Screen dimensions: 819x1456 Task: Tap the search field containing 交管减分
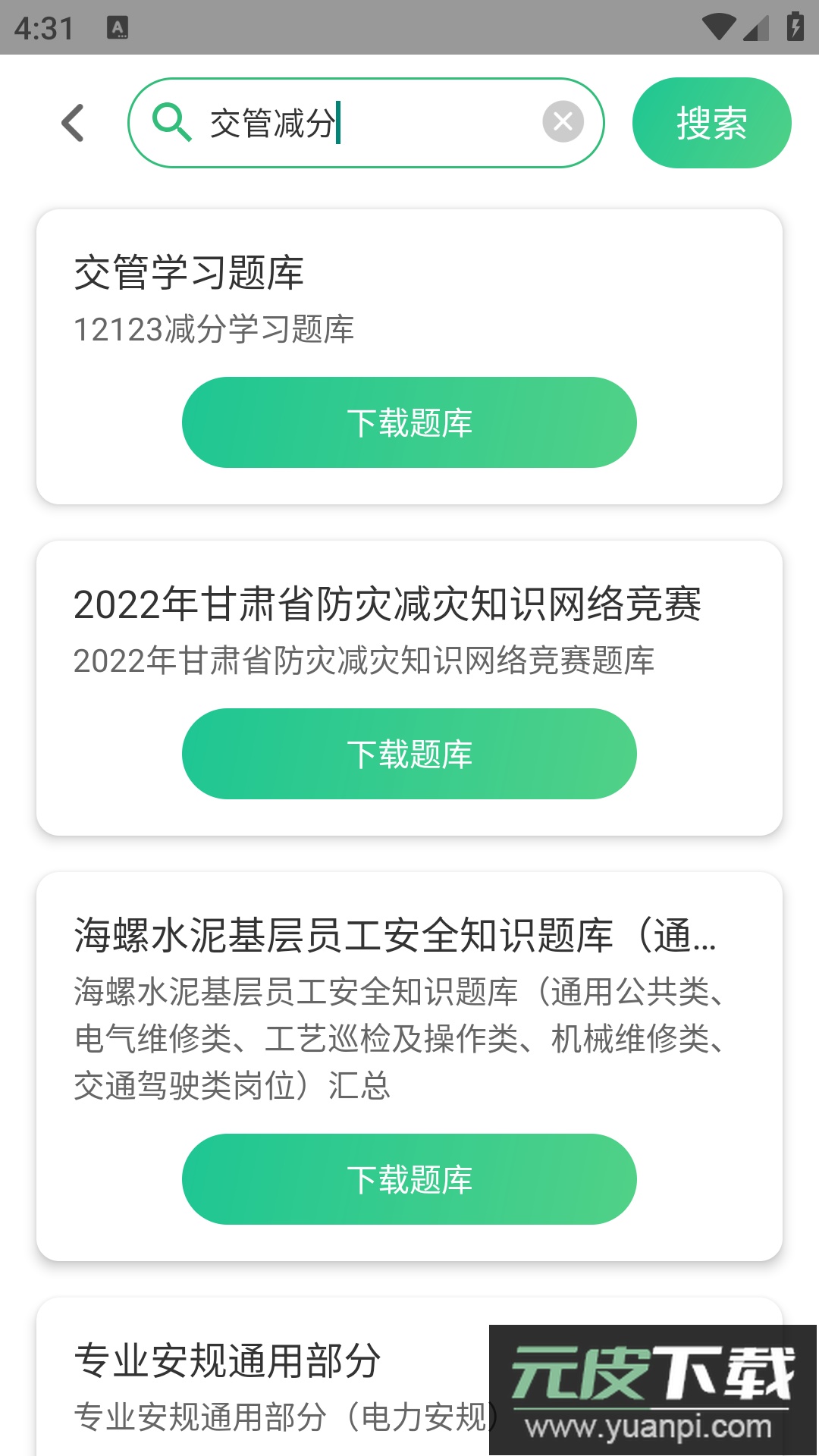364,123
